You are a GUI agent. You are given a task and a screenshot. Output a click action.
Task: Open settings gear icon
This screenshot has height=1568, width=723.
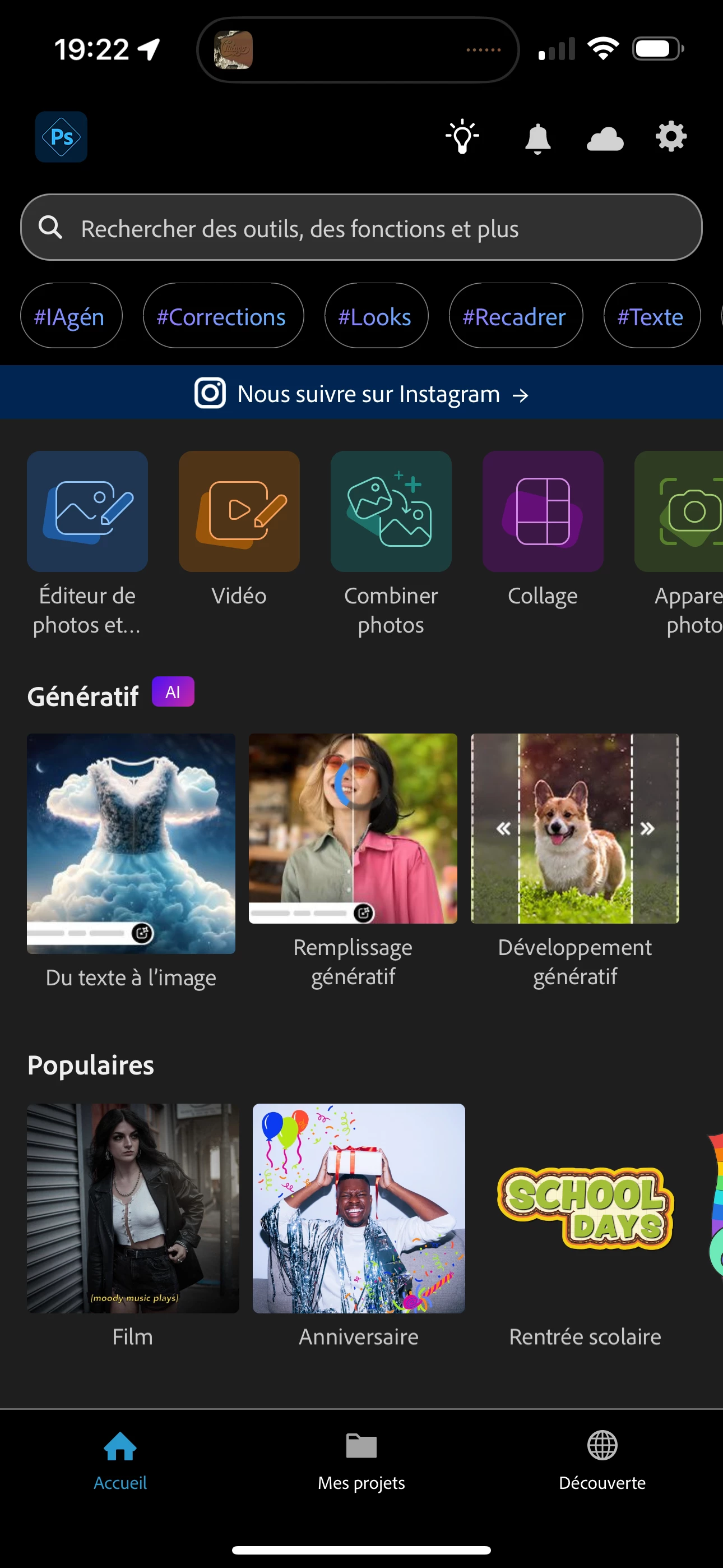point(671,136)
